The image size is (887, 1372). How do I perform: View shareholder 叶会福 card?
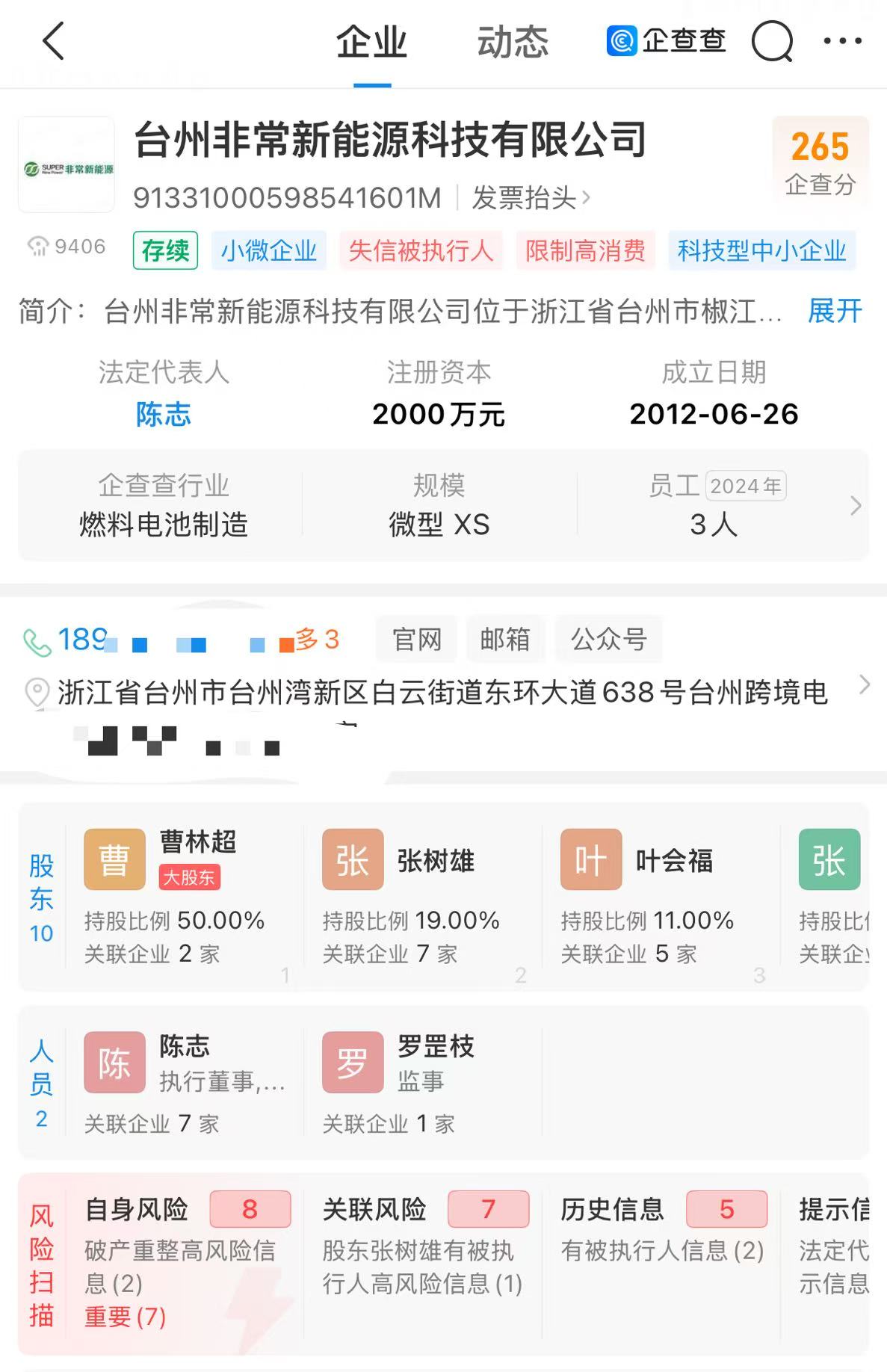coord(661,895)
